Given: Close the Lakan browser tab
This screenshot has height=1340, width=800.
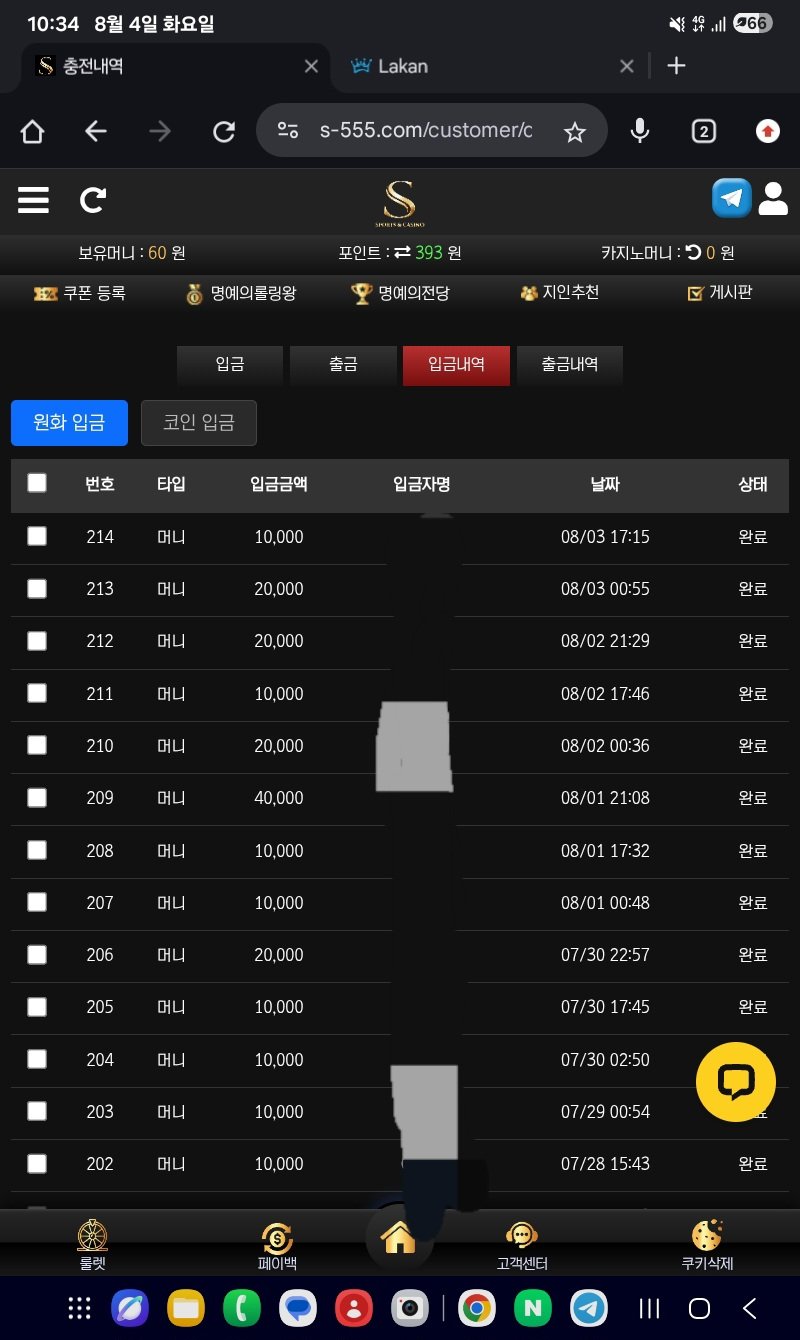Looking at the screenshot, I should coord(627,66).
